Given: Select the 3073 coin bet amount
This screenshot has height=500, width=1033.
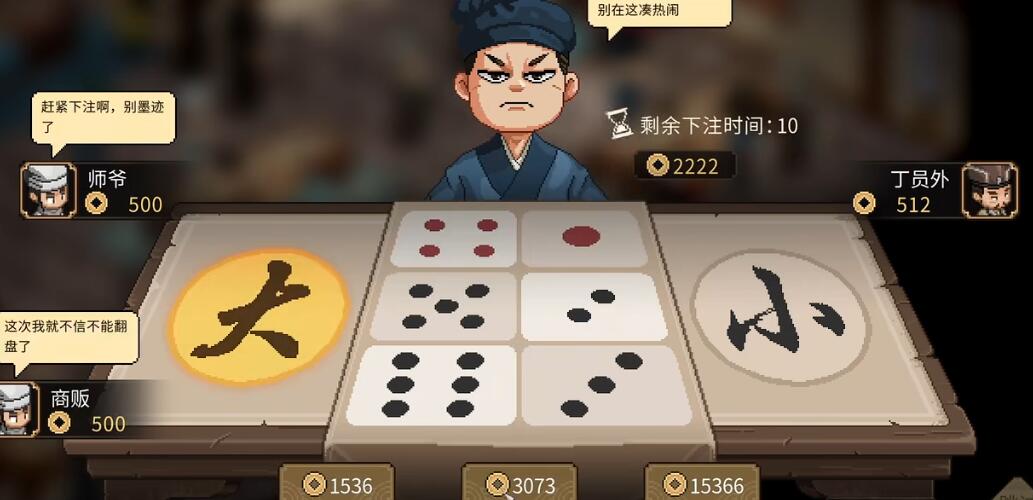Looking at the screenshot, I should click(x=520, y=485).
